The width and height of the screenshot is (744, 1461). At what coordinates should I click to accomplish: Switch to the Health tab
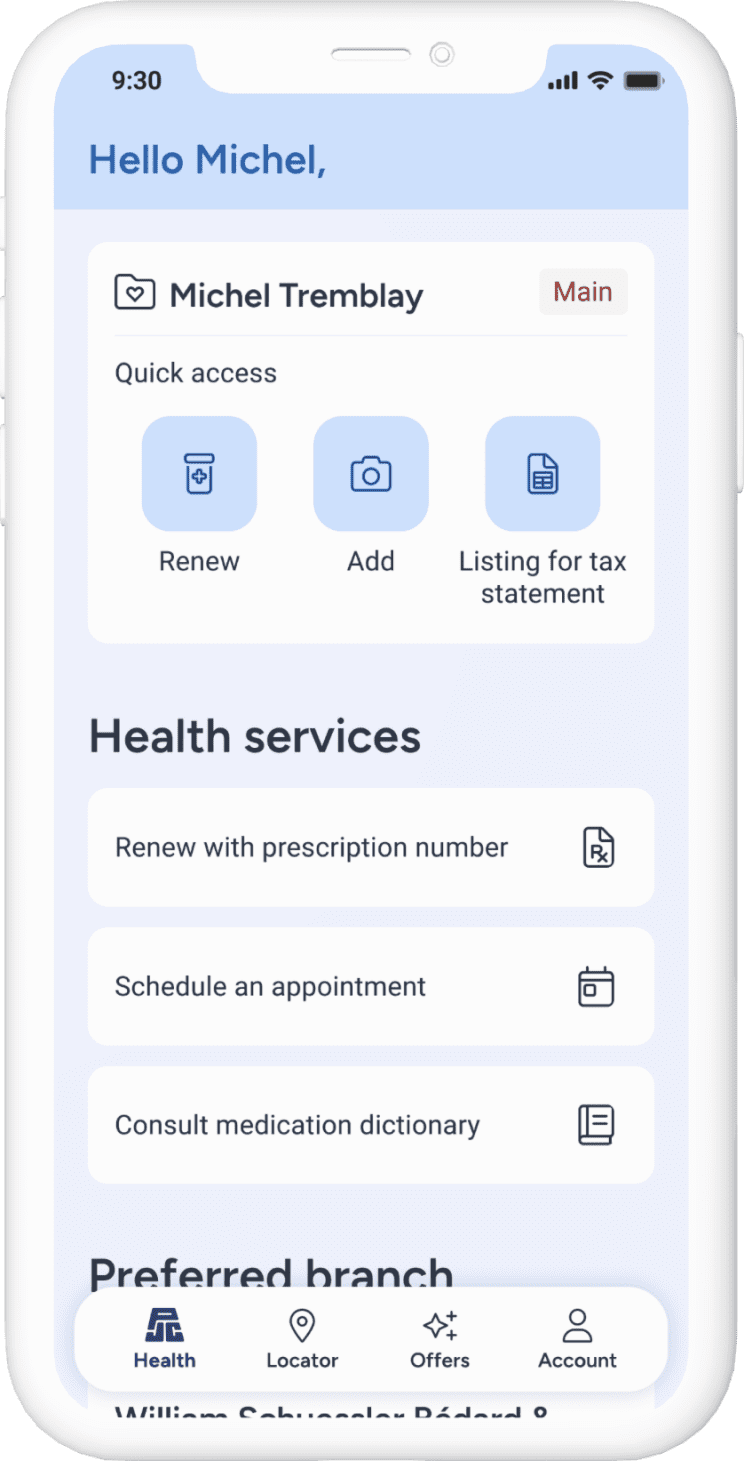pyautogui.click(x=165, y=1340)
